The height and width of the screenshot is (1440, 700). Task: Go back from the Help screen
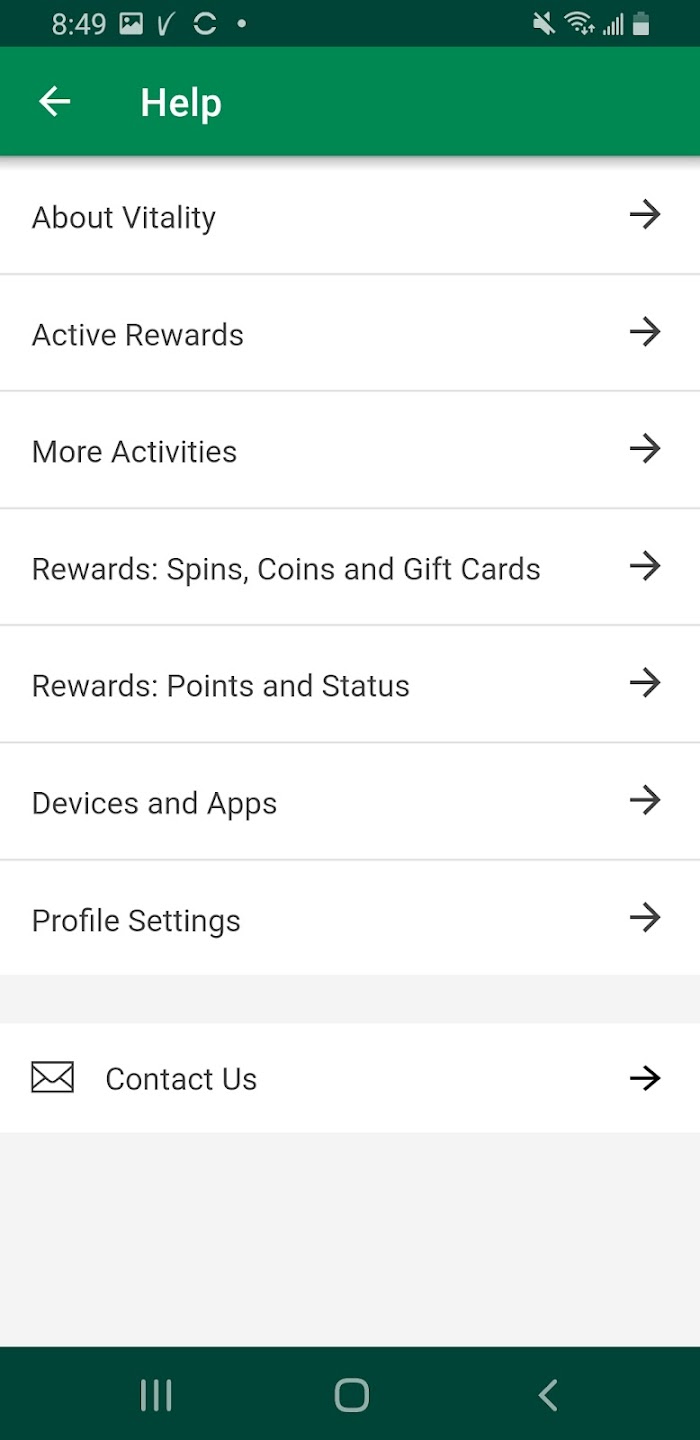(x=54, y=102)
